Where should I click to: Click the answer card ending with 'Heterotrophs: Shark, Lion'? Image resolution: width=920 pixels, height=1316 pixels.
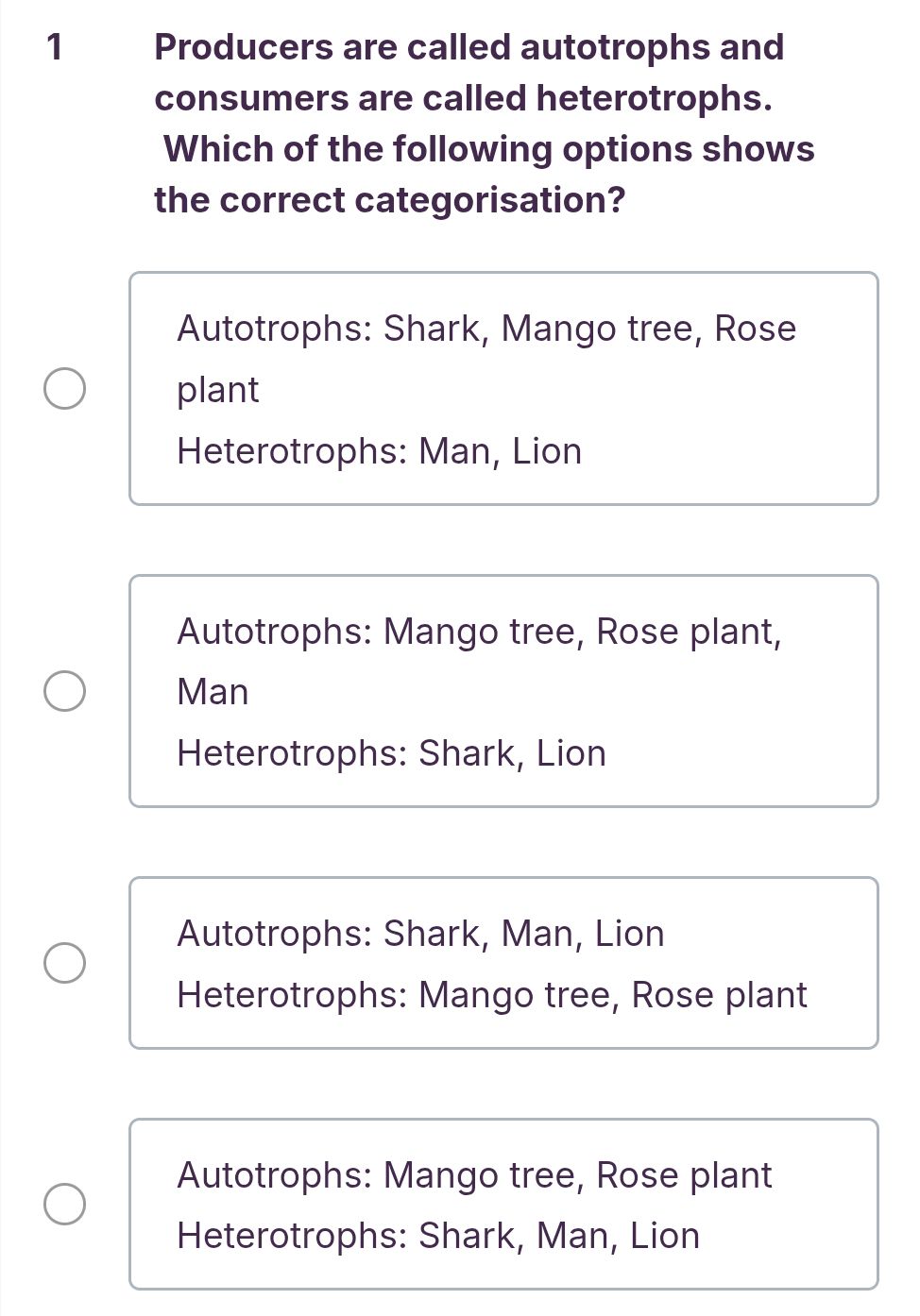(503, 690)
